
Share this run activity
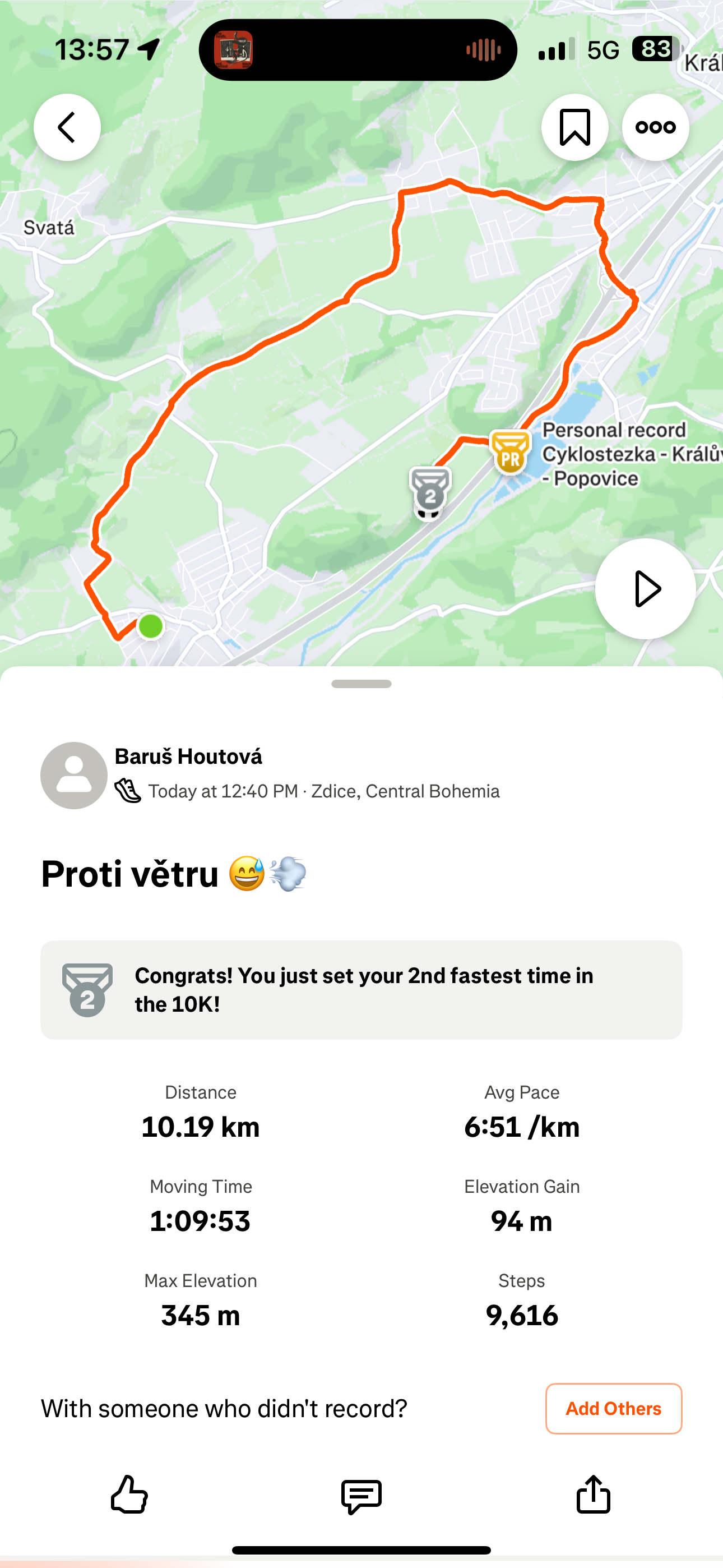click(x=594, y=1495)
